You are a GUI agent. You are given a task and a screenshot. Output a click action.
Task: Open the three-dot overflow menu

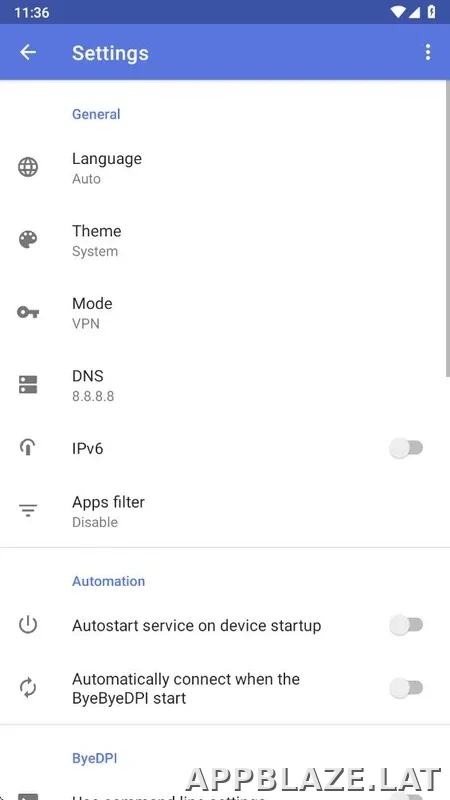[428, 52]
